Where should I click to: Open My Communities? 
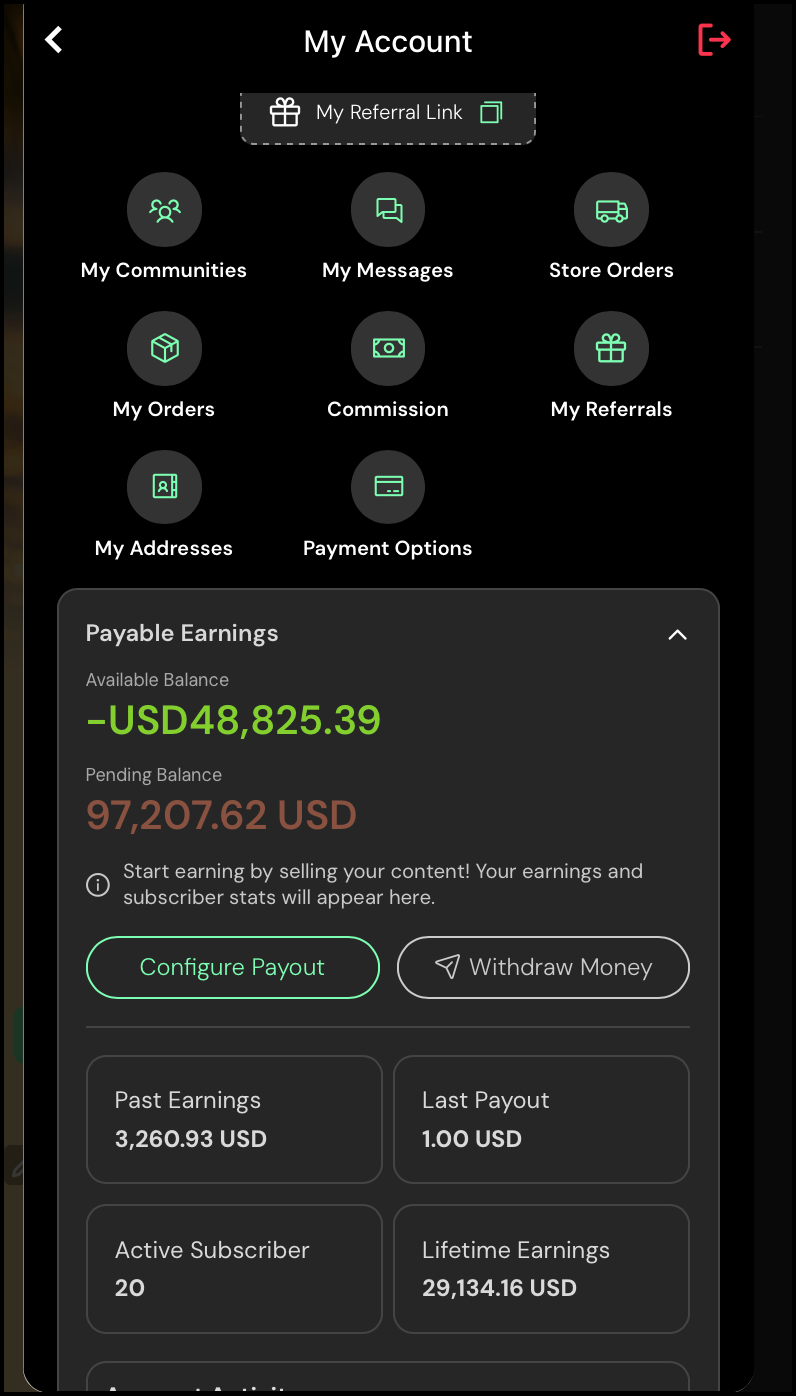click(164, 210)
